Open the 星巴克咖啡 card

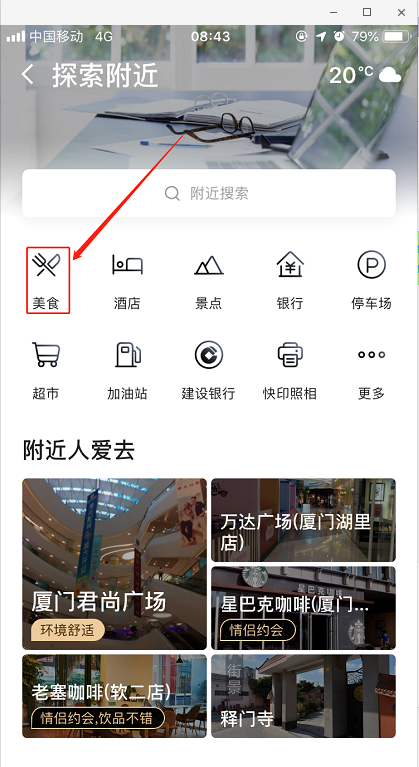pos(304,608)
